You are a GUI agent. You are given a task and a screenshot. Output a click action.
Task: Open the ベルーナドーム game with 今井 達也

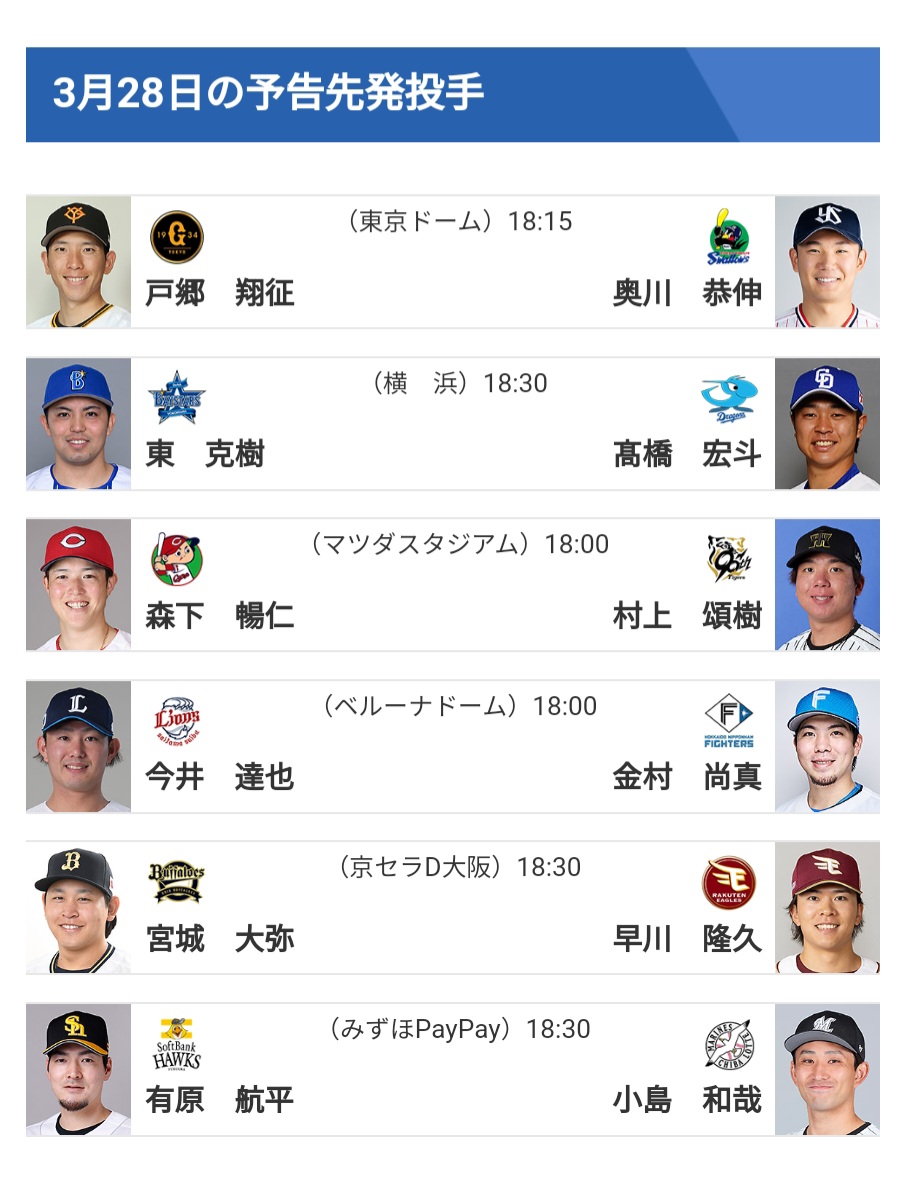[x=452, y=747]
